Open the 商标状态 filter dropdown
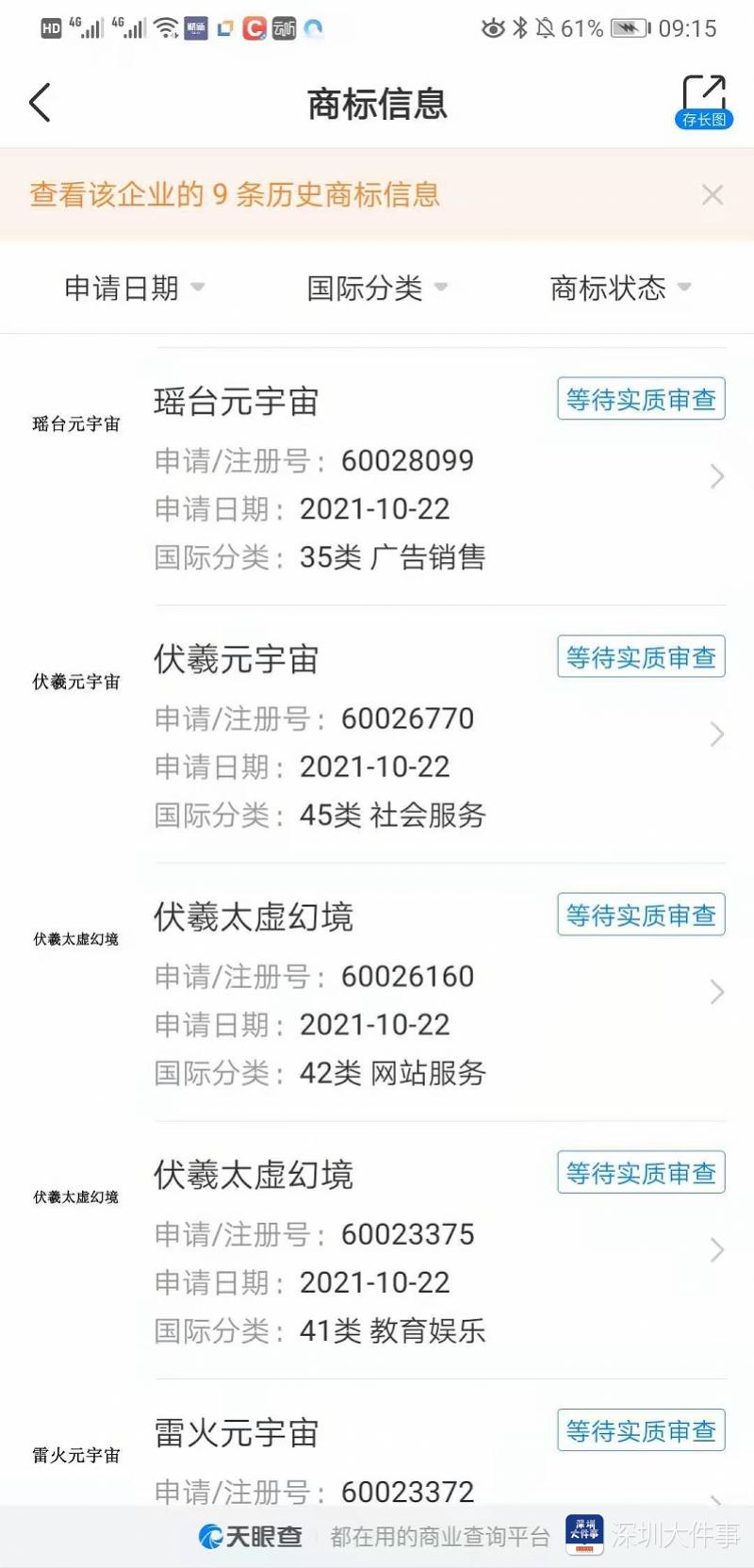Image resolution: width=754 pixels, height=1568 pixels. (x=617, y=289)
